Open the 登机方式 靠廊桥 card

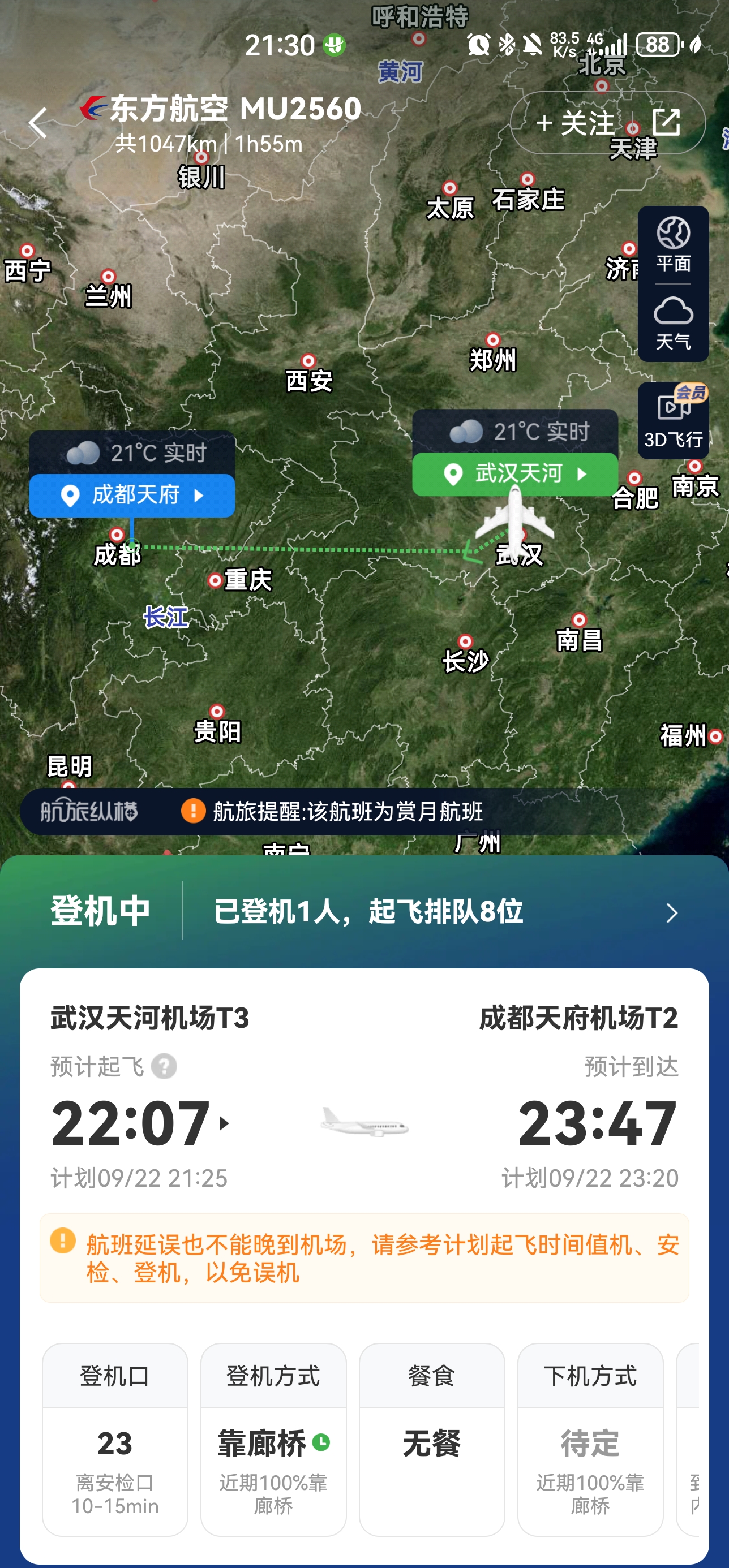click(x=273, y=1439)
